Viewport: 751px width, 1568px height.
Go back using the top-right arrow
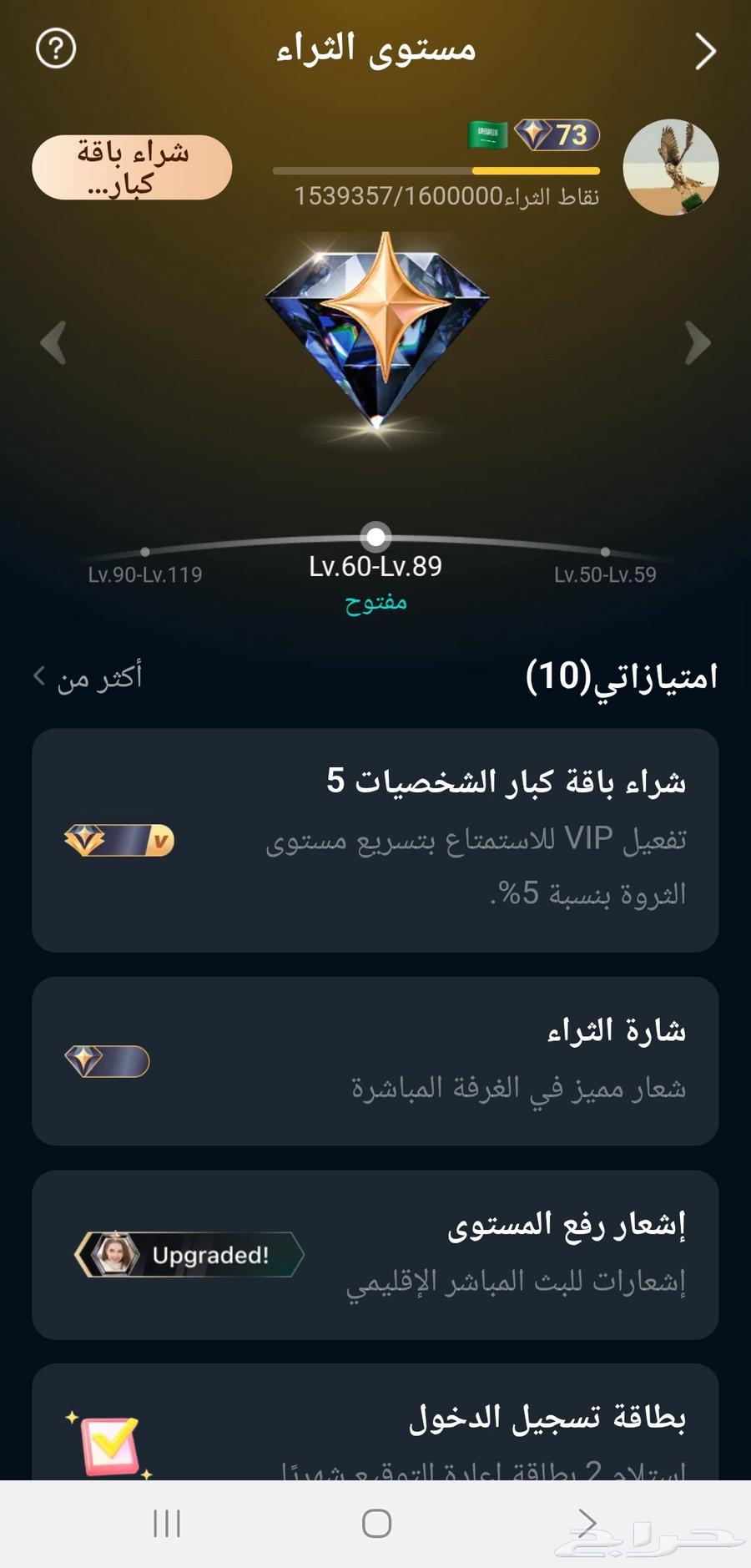705,50
